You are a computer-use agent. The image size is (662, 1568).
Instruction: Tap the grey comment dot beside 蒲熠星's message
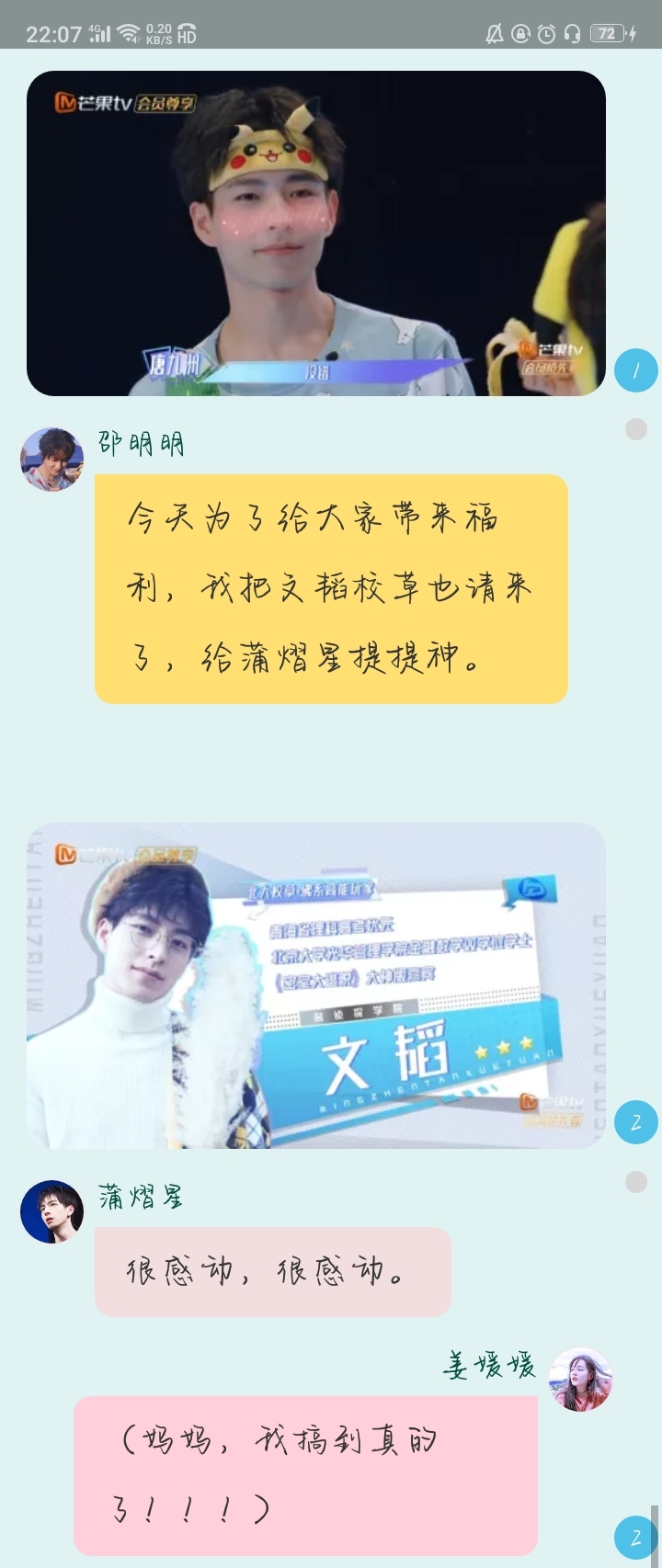click(x=635, y=1182)
